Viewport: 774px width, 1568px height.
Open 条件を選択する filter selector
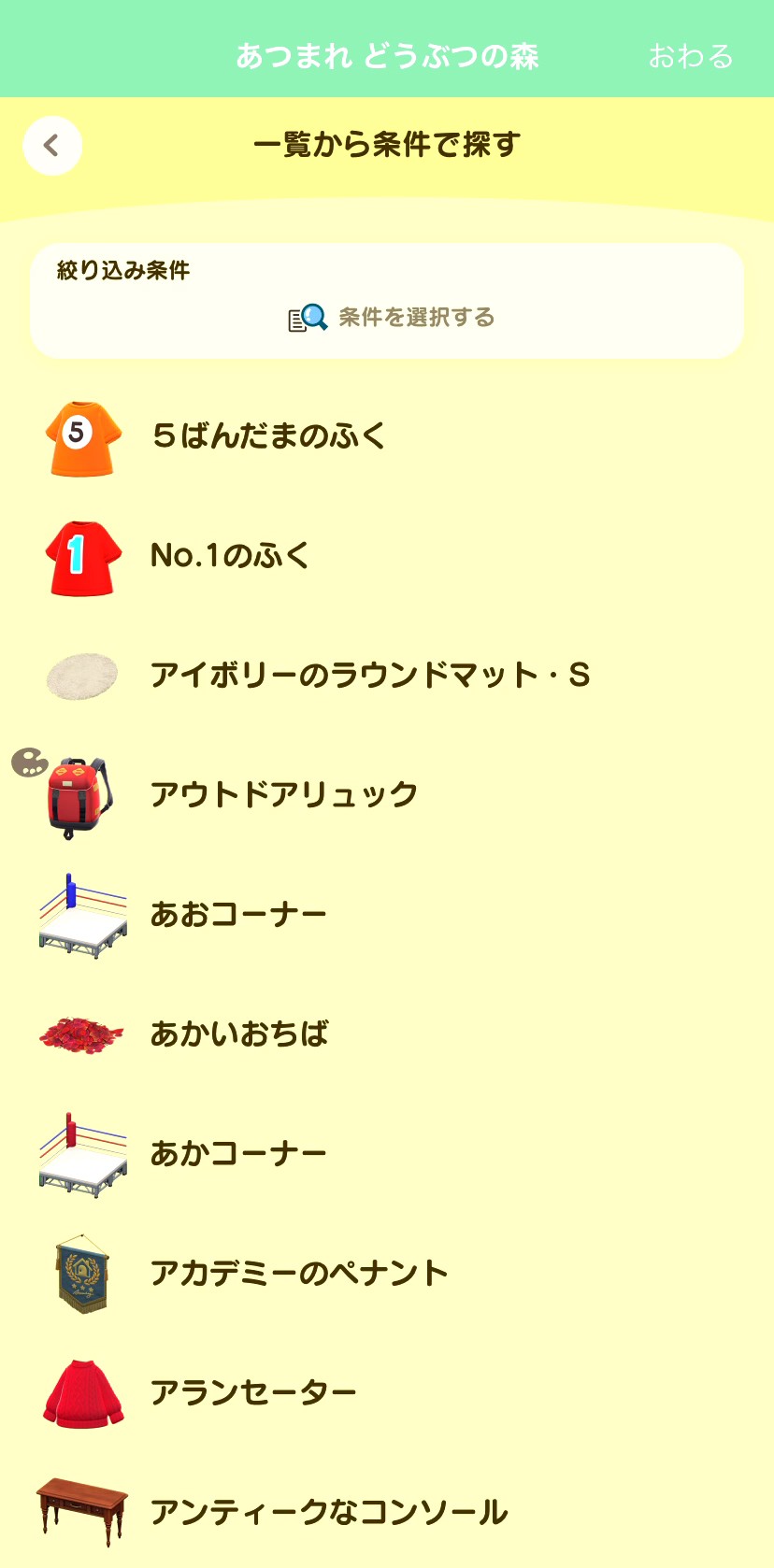[393, 318]
